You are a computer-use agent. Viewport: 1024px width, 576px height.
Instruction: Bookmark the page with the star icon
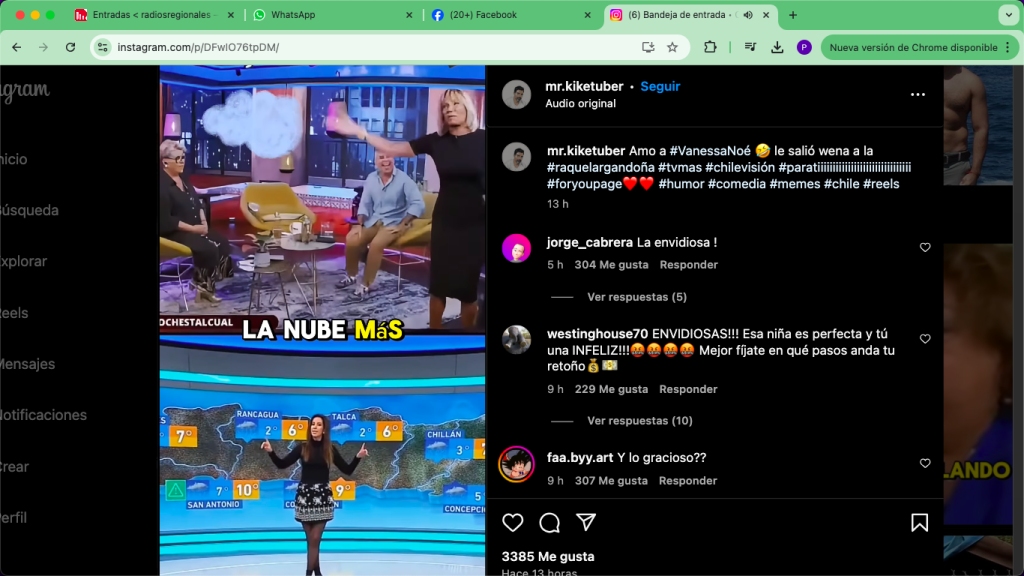pos(672,47)
